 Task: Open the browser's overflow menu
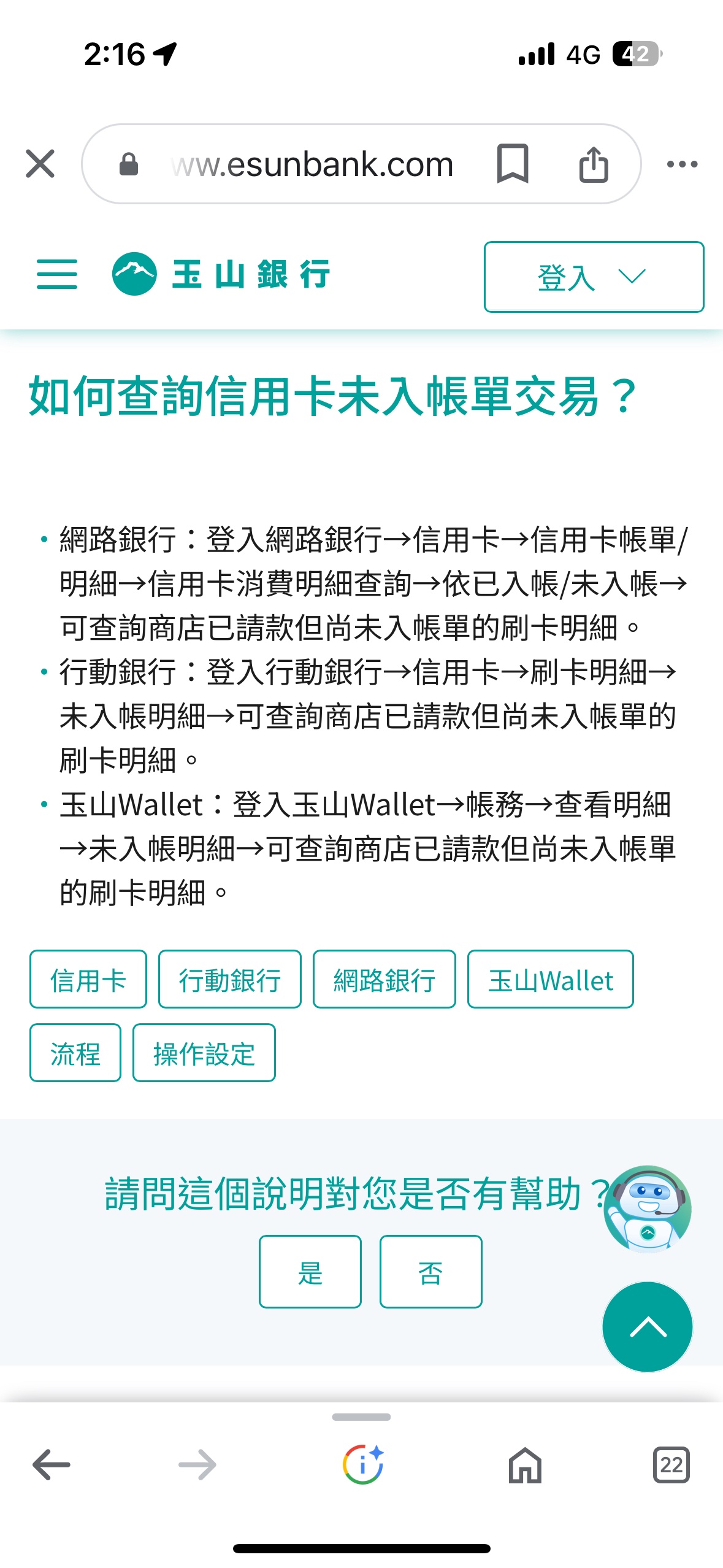(x=682, y=164)
